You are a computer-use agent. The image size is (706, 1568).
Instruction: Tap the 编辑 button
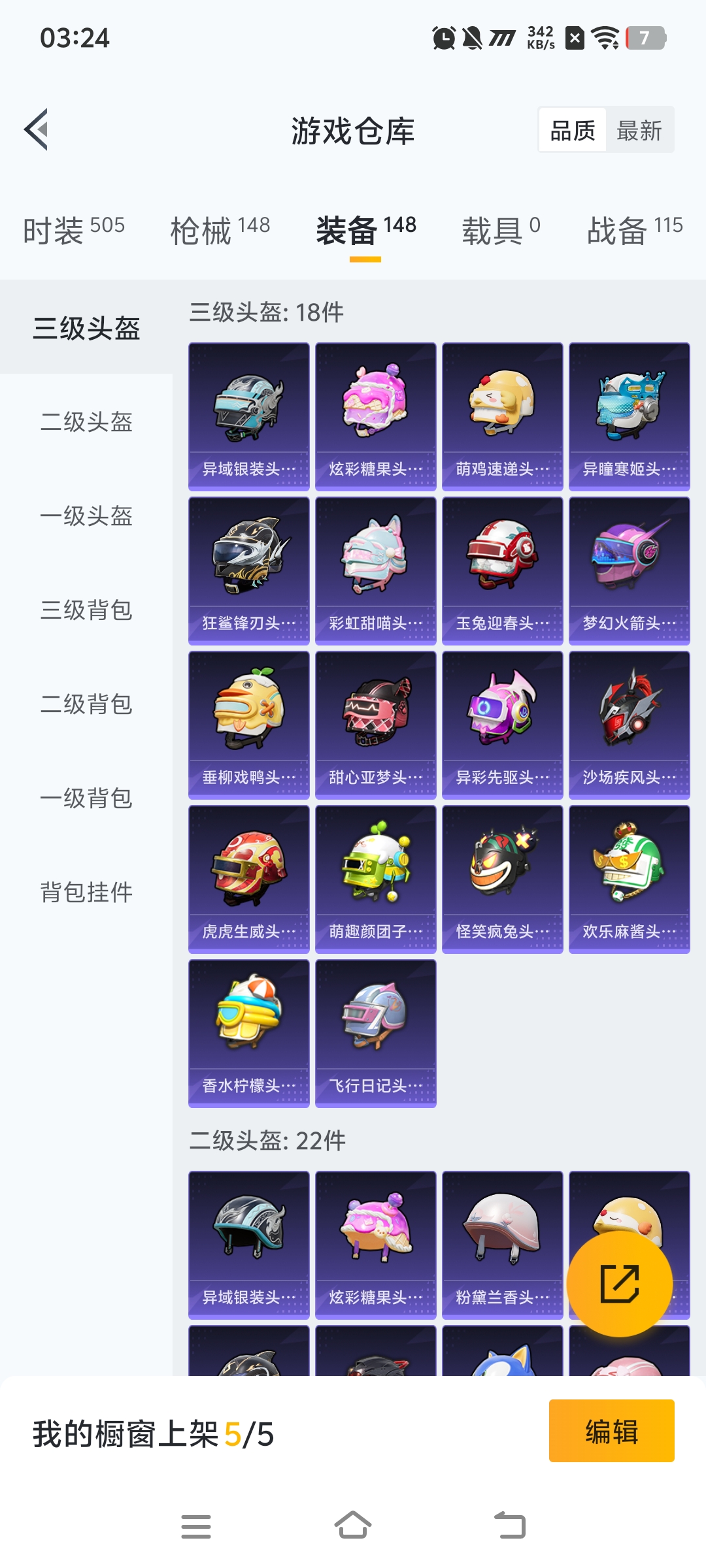(611, 1431)
